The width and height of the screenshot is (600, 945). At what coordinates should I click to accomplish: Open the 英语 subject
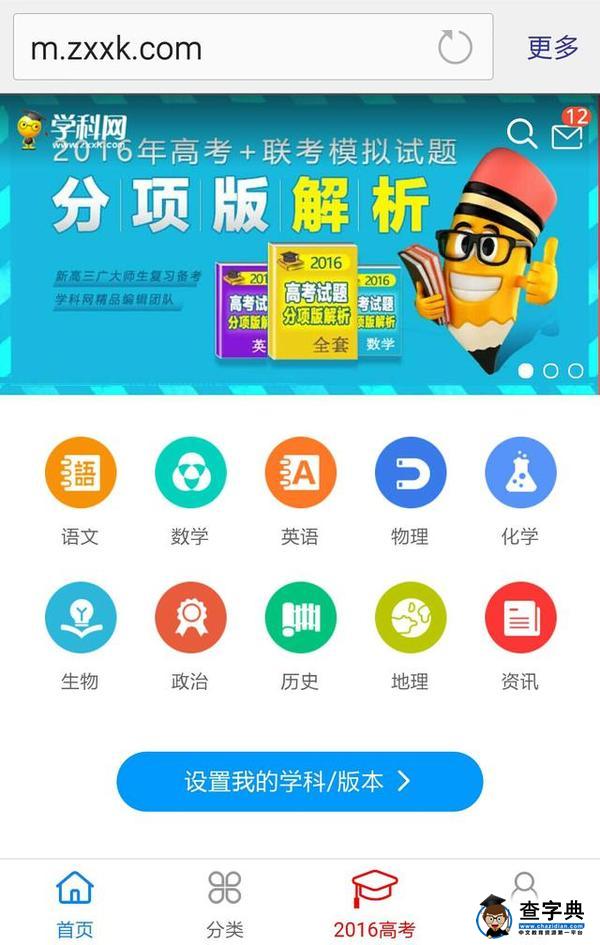pos(300,475)
